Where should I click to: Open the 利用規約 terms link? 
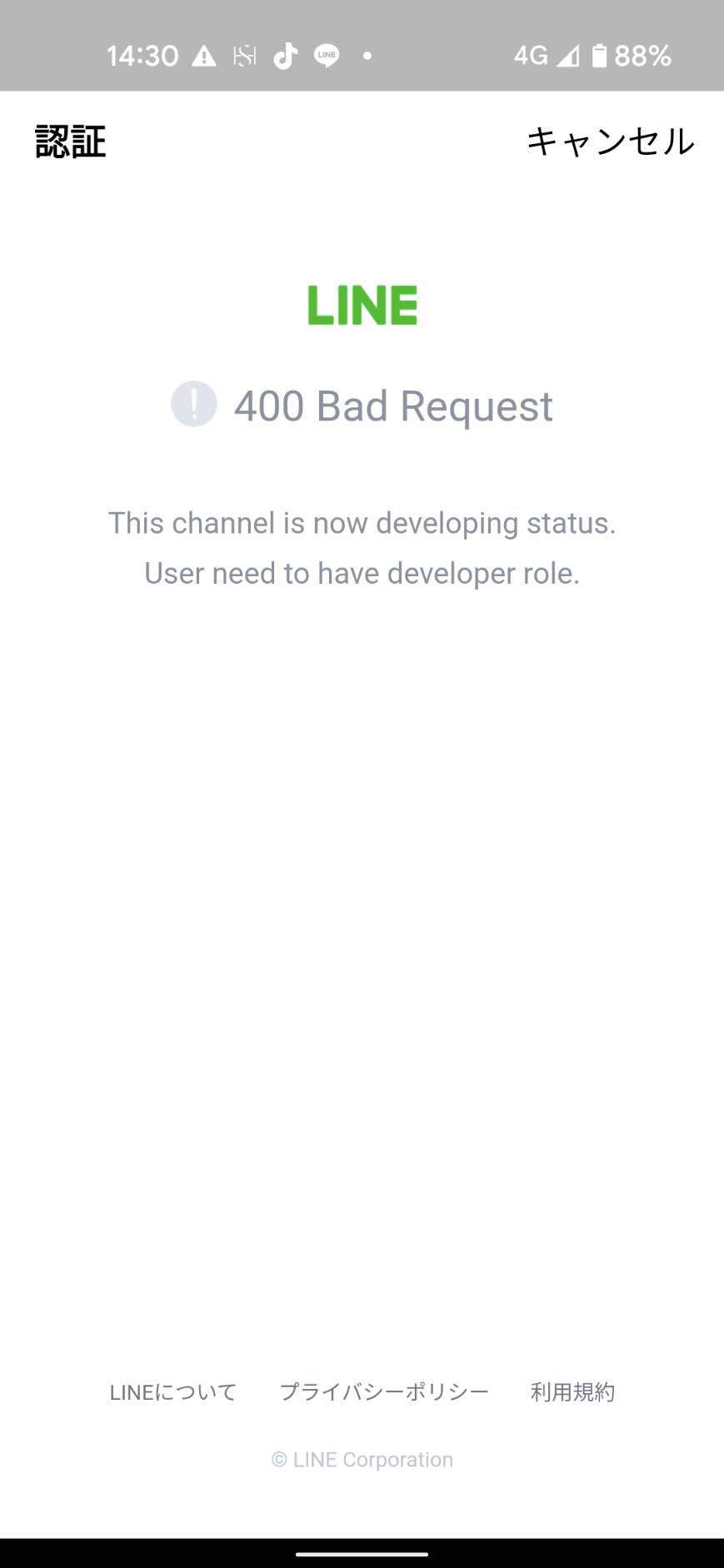[572, 1391]
